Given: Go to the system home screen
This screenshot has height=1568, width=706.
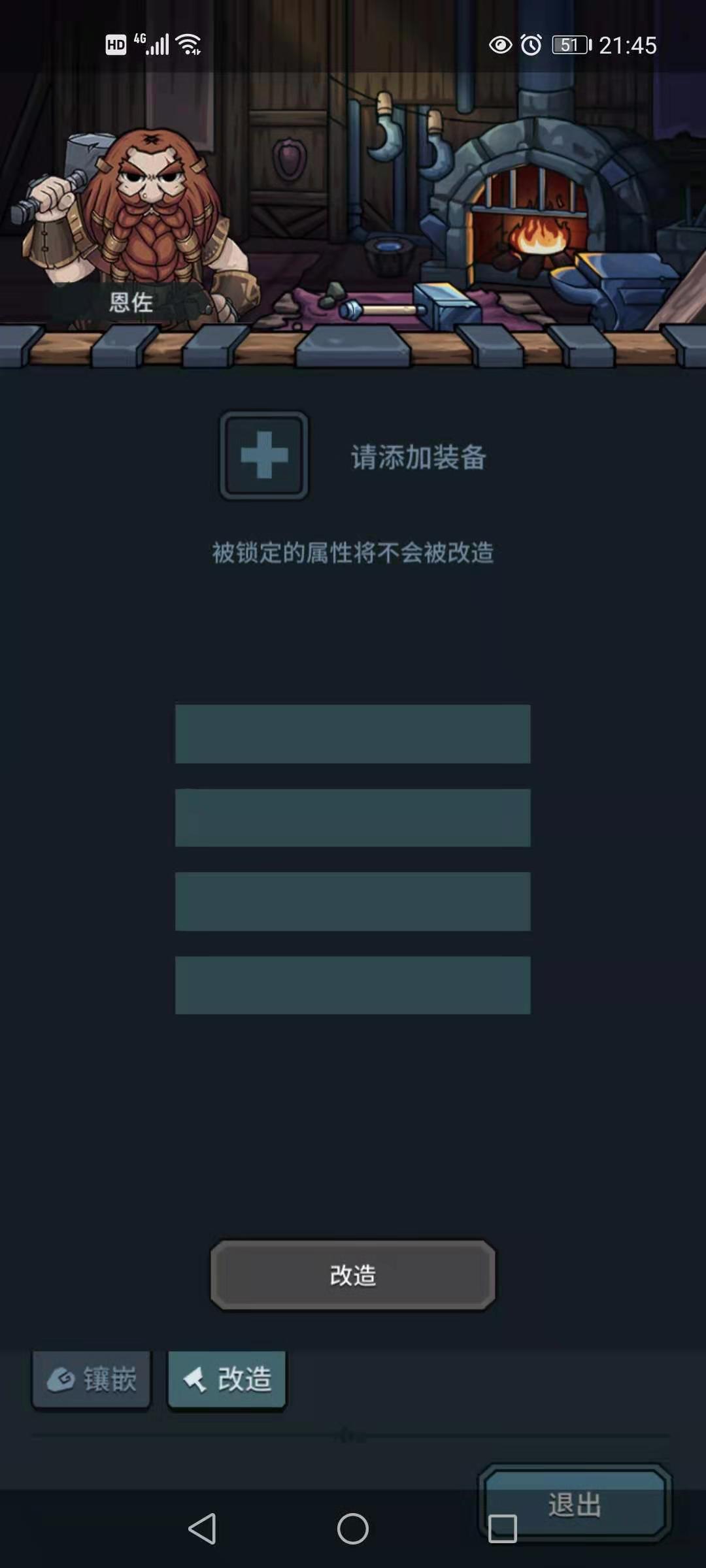Looking at the screenshot, I should [352, 1529].
